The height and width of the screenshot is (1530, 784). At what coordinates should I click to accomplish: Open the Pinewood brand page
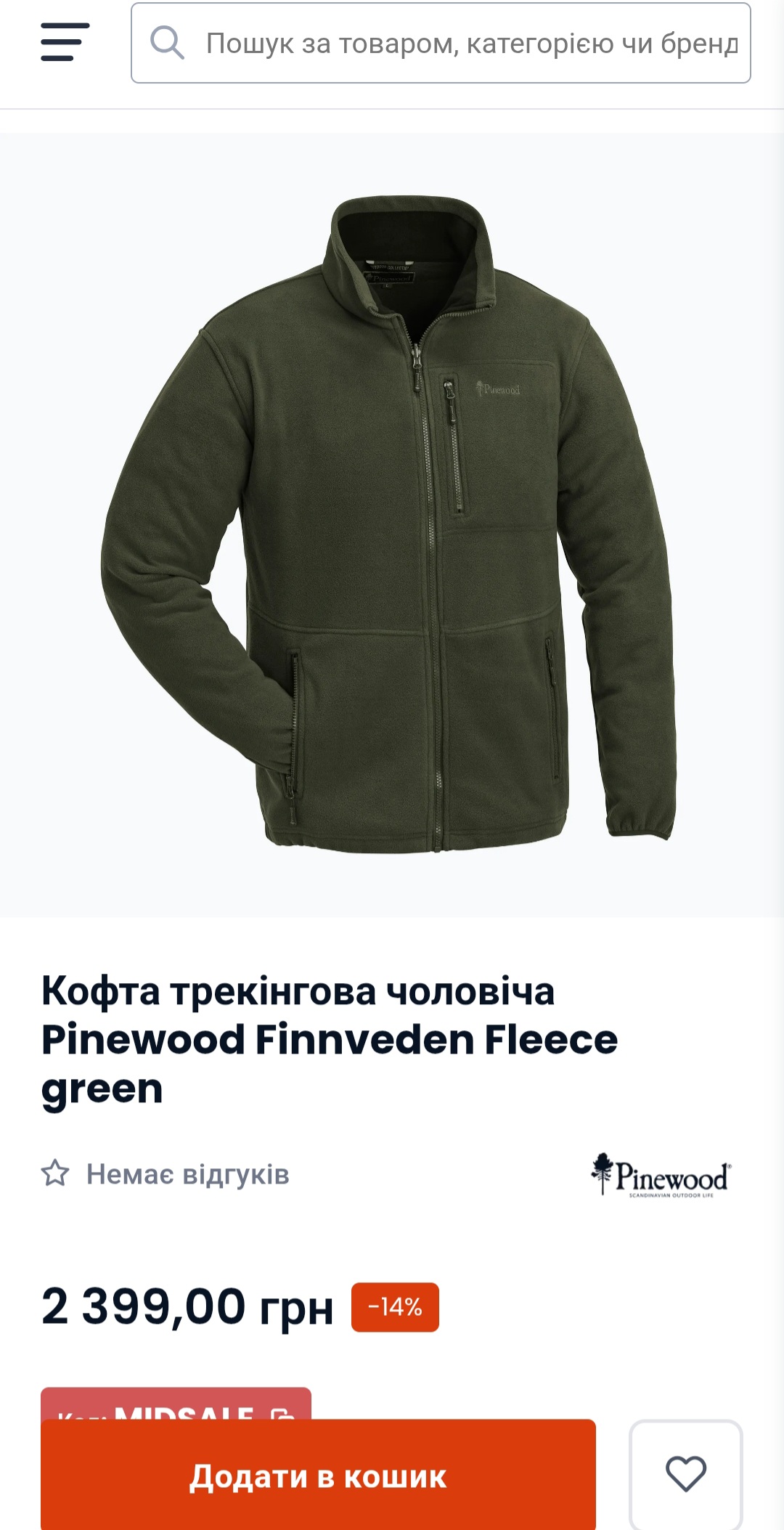click(660, 1175)
